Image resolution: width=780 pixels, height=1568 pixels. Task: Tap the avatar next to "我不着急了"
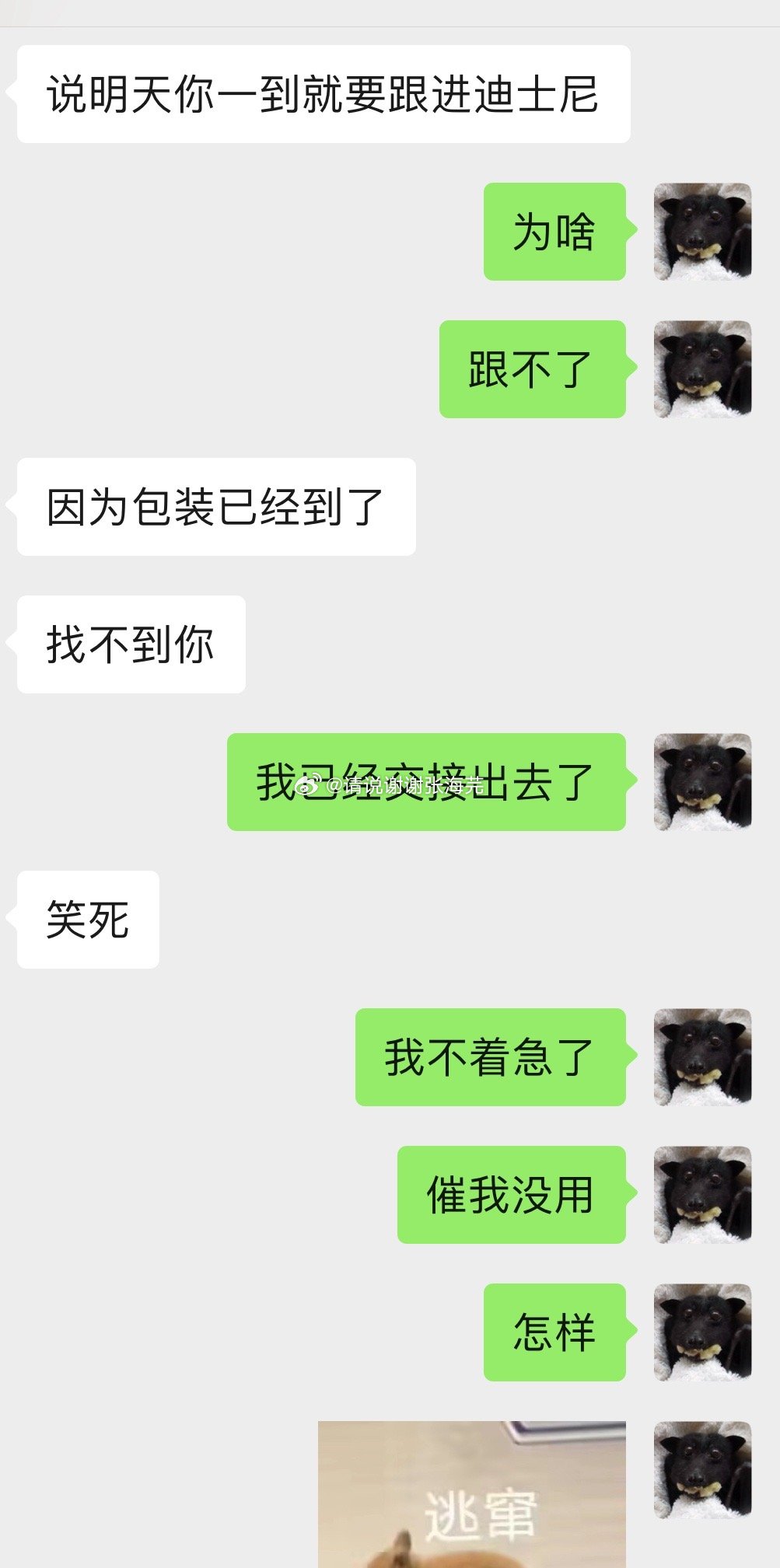coord(702,1057)
